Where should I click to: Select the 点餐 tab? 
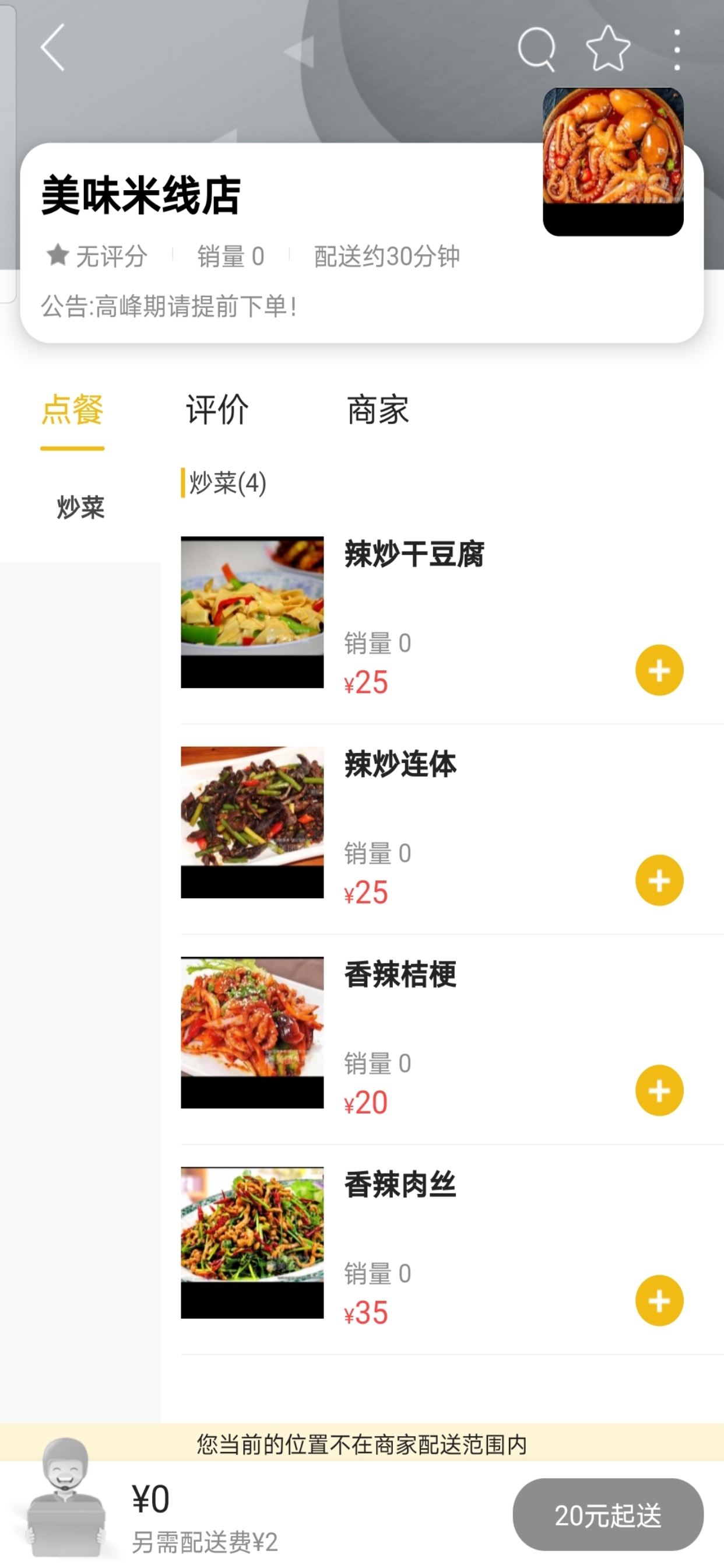(72, 409)
